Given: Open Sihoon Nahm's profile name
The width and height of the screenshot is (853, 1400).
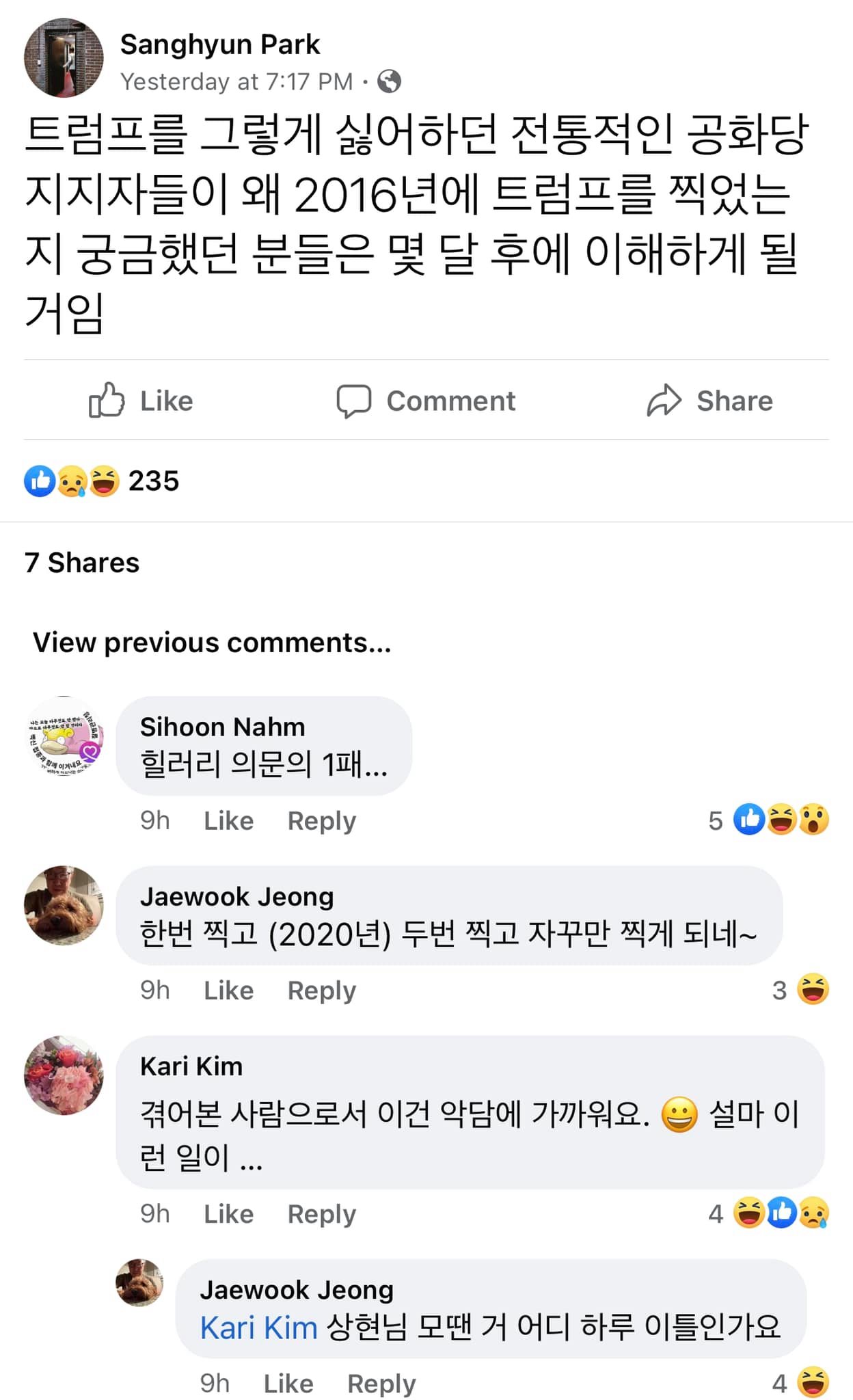Looking at the screenshot, I should [222, 727].
